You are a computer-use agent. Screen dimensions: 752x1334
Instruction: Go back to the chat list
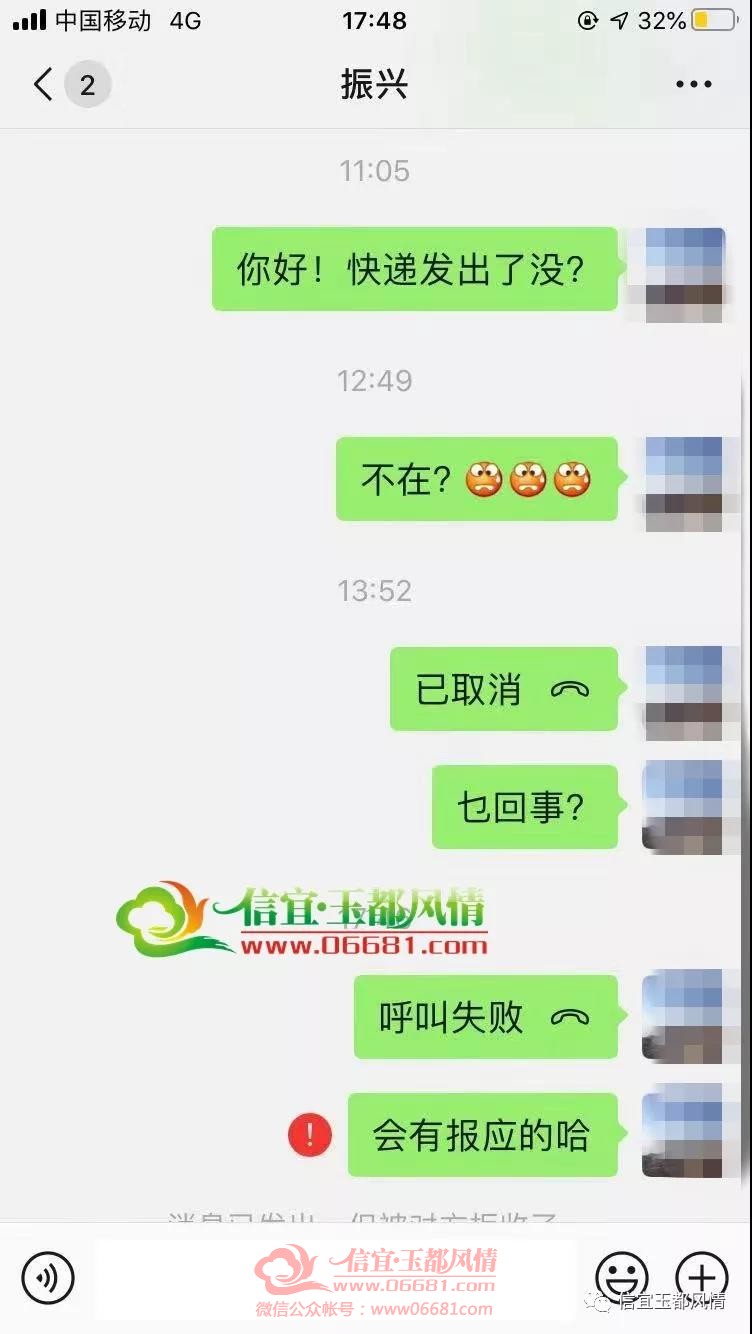pos(43,85)
